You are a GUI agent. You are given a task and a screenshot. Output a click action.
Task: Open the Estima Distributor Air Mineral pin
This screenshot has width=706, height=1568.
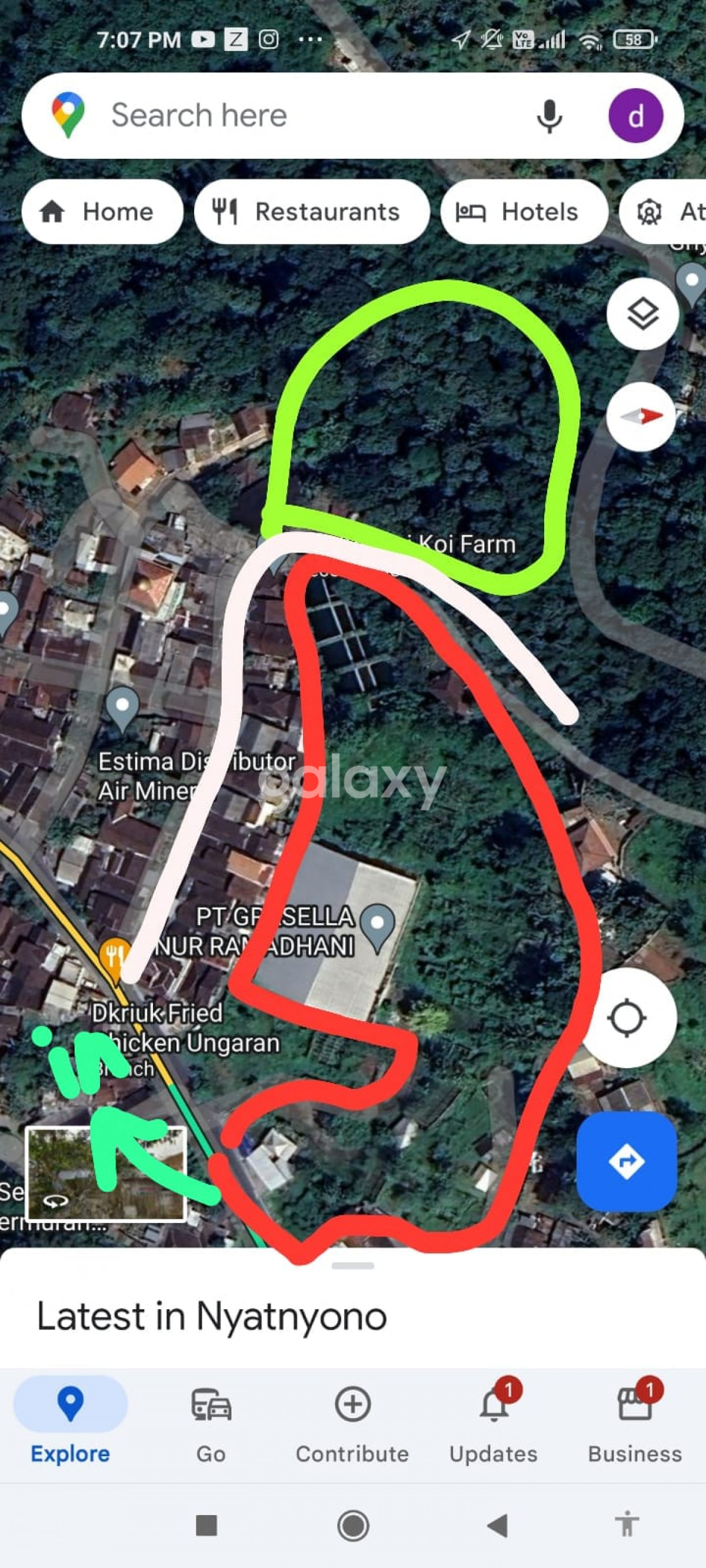[x=122, y=707]
